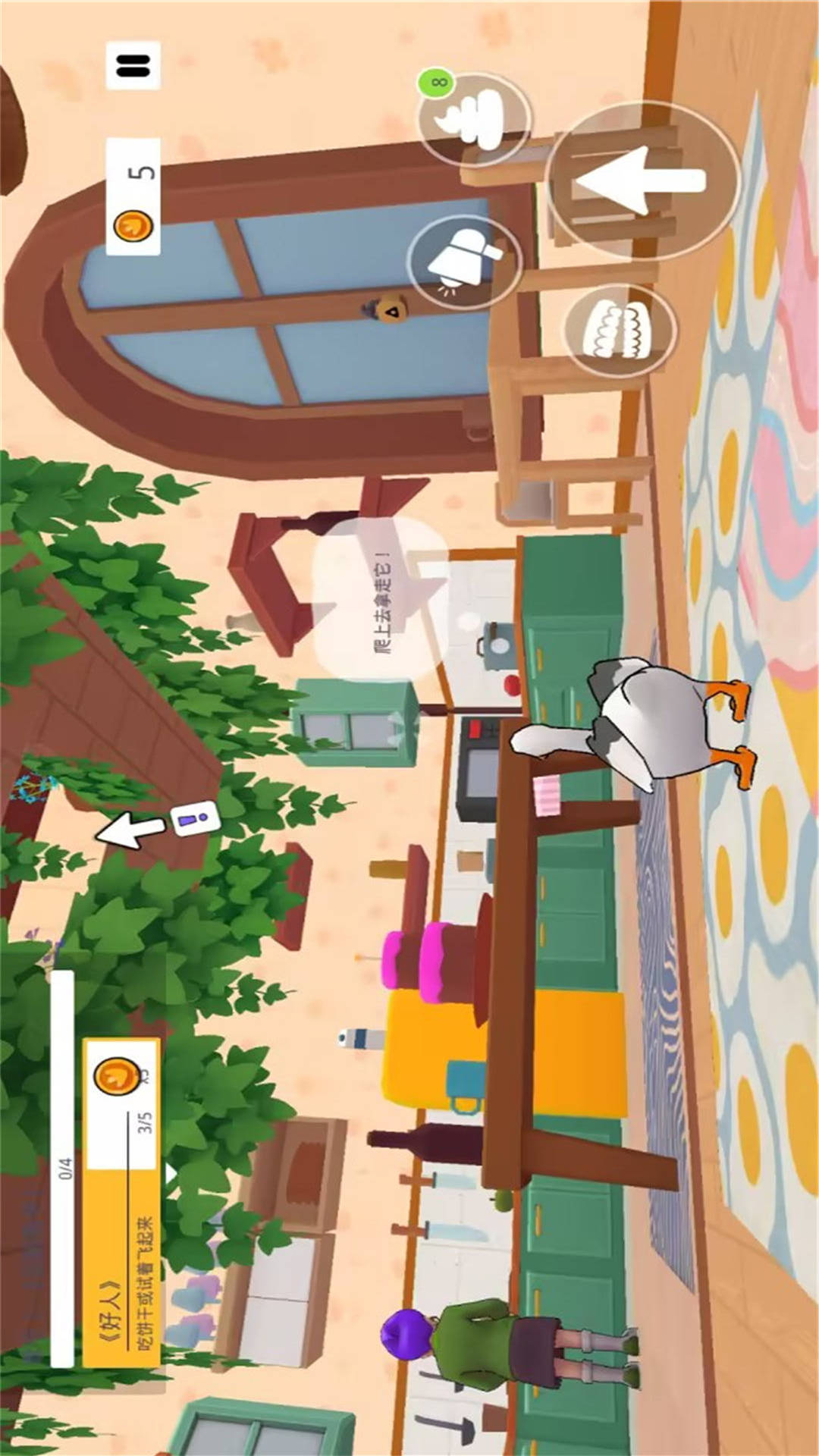
Task: Tap the large arrow jump button
Action: 642,180
